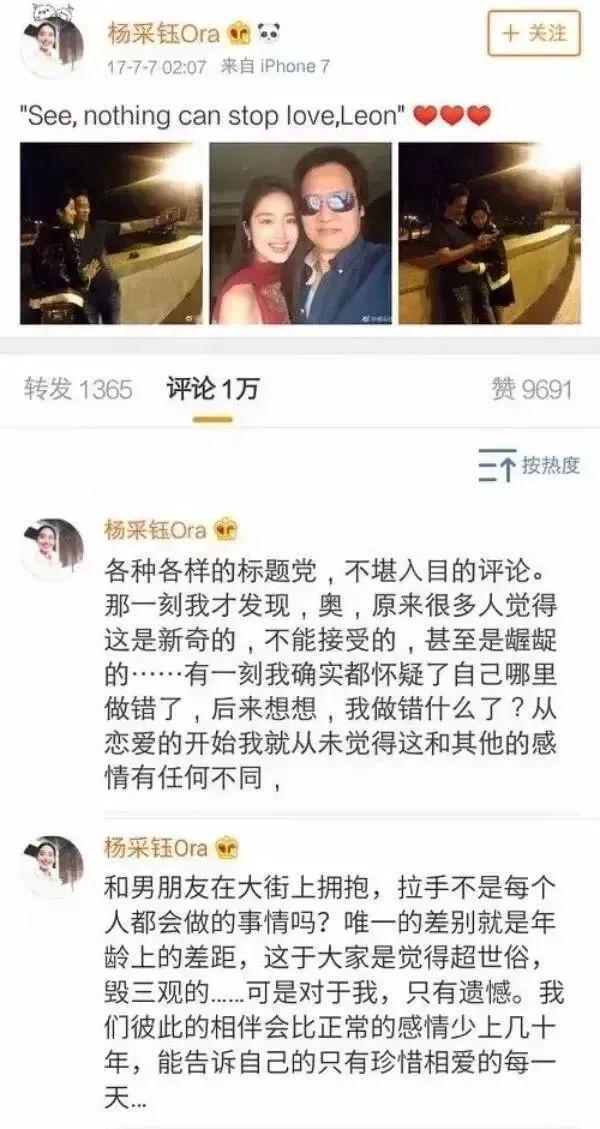Open the third photo of the couple hugging

coord(489,233)
